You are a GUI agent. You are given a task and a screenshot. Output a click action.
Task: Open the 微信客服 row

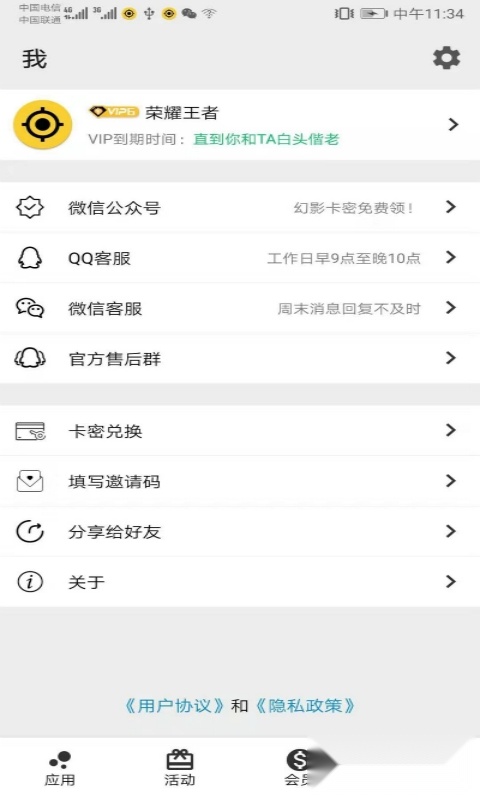coord(240,308)
